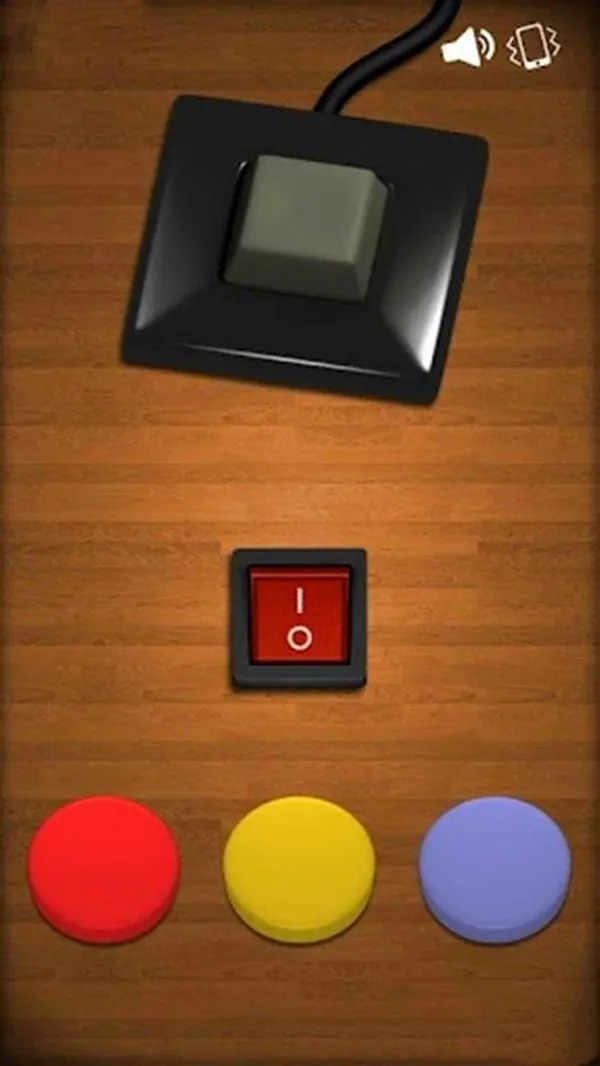This screenshot has height=1066, width=600.
Task: Flip the red rocker power switch
Action: [299, 616]
